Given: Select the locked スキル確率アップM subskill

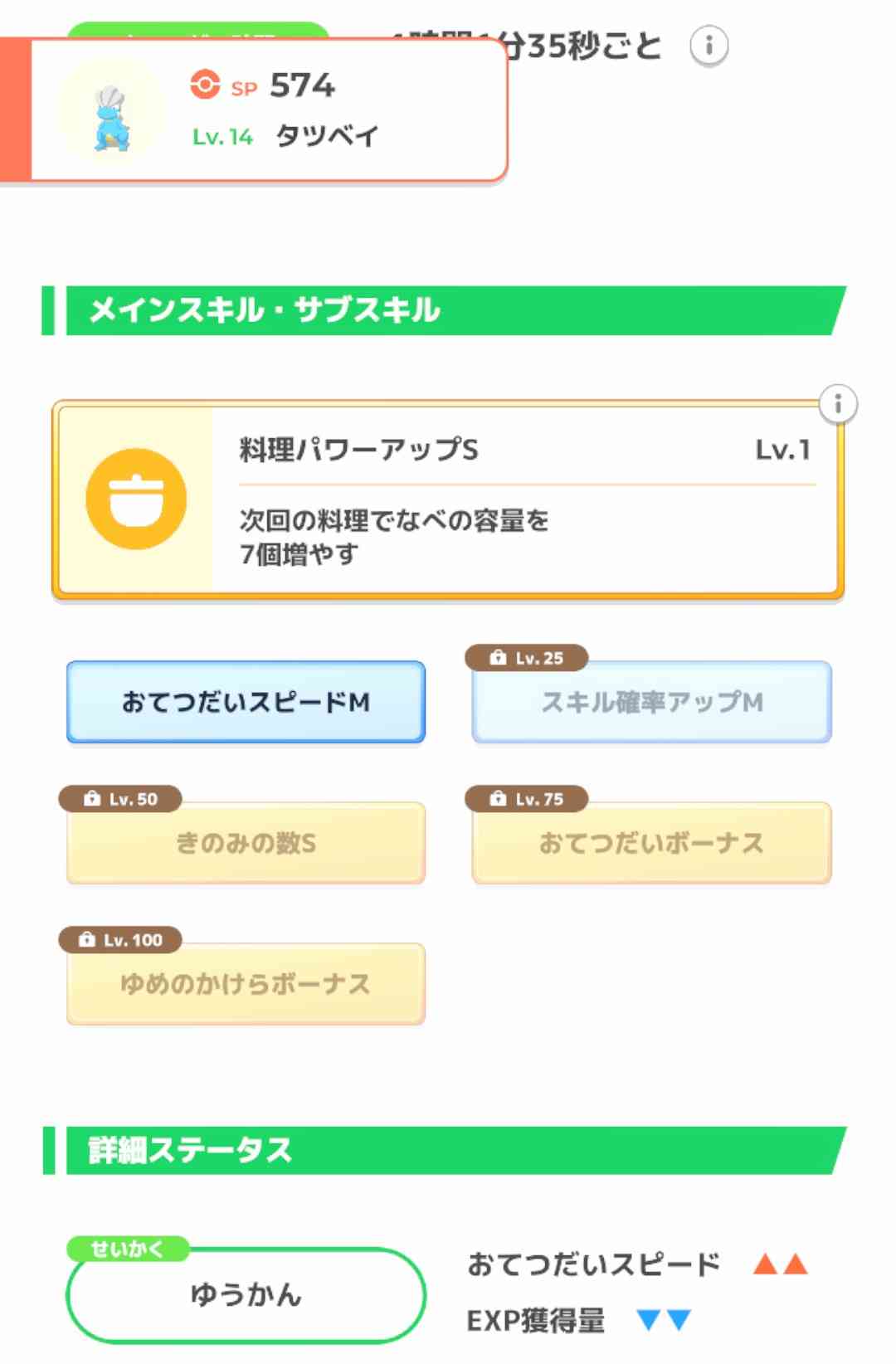Looking at the screenshot, I should pyautogui.click(x=651, y=702).
